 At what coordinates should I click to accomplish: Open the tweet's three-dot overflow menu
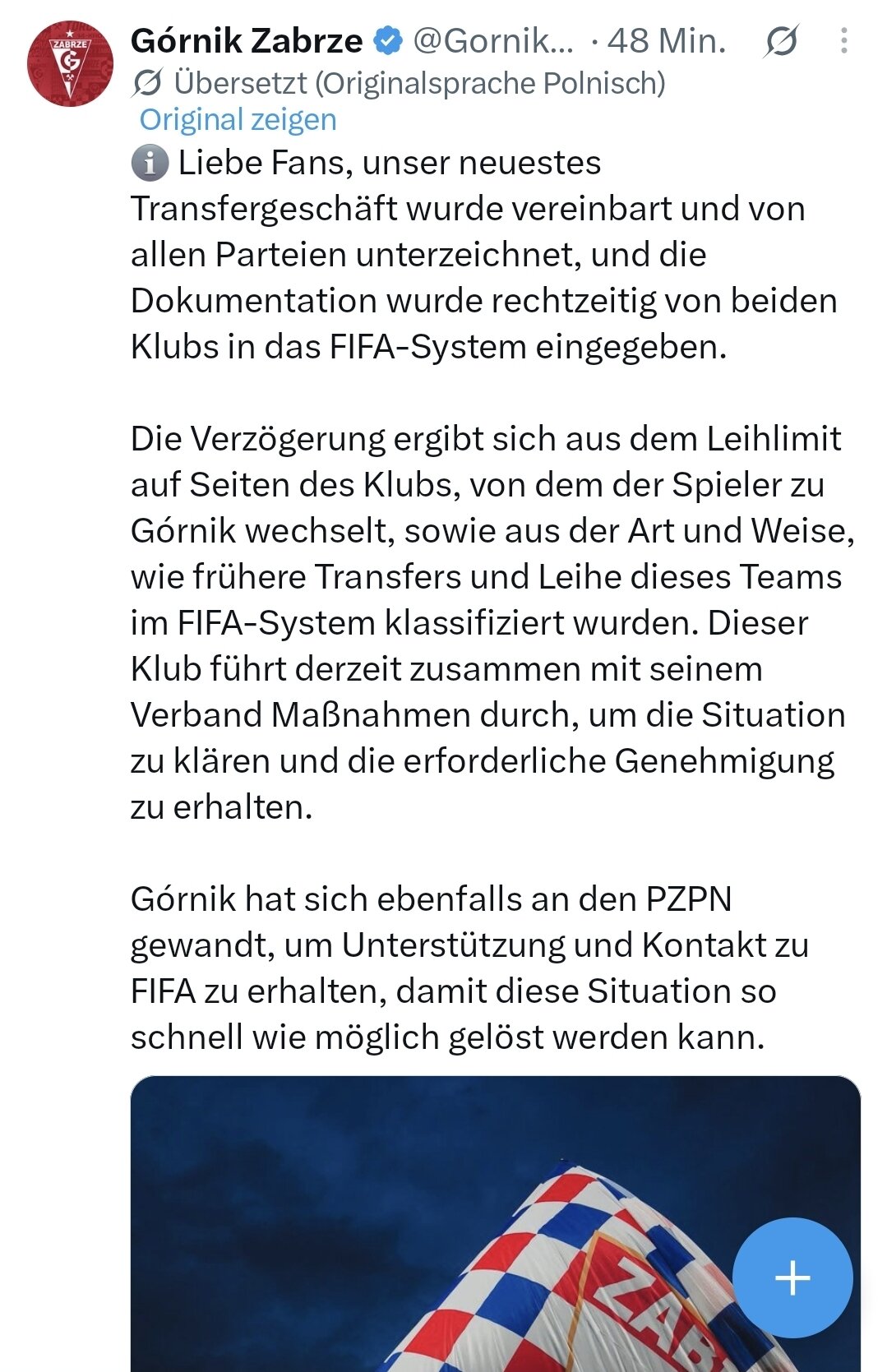tap(843, 41)
